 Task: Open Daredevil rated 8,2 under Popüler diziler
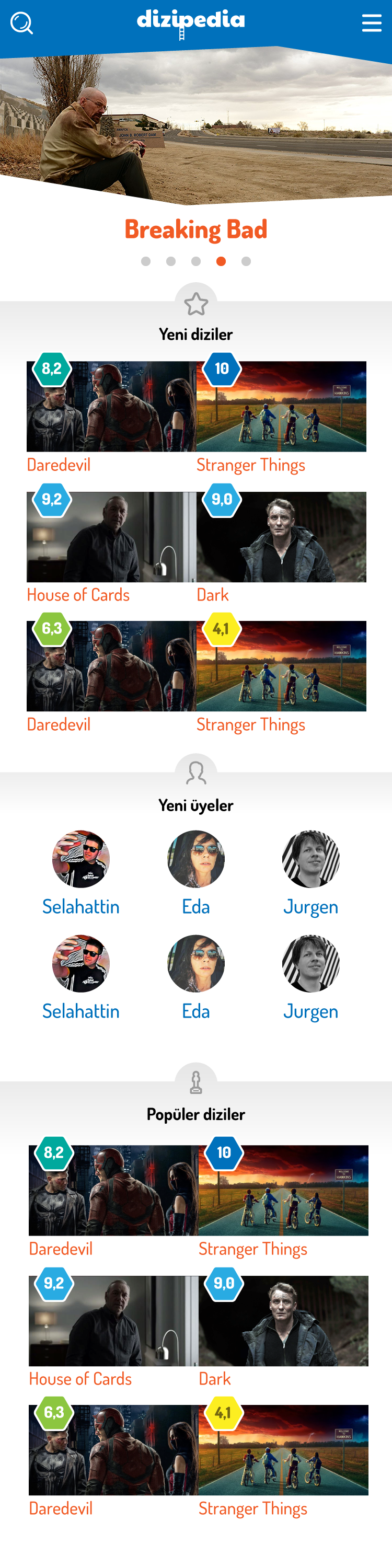pyautogui.click(x=113, y=1190)
